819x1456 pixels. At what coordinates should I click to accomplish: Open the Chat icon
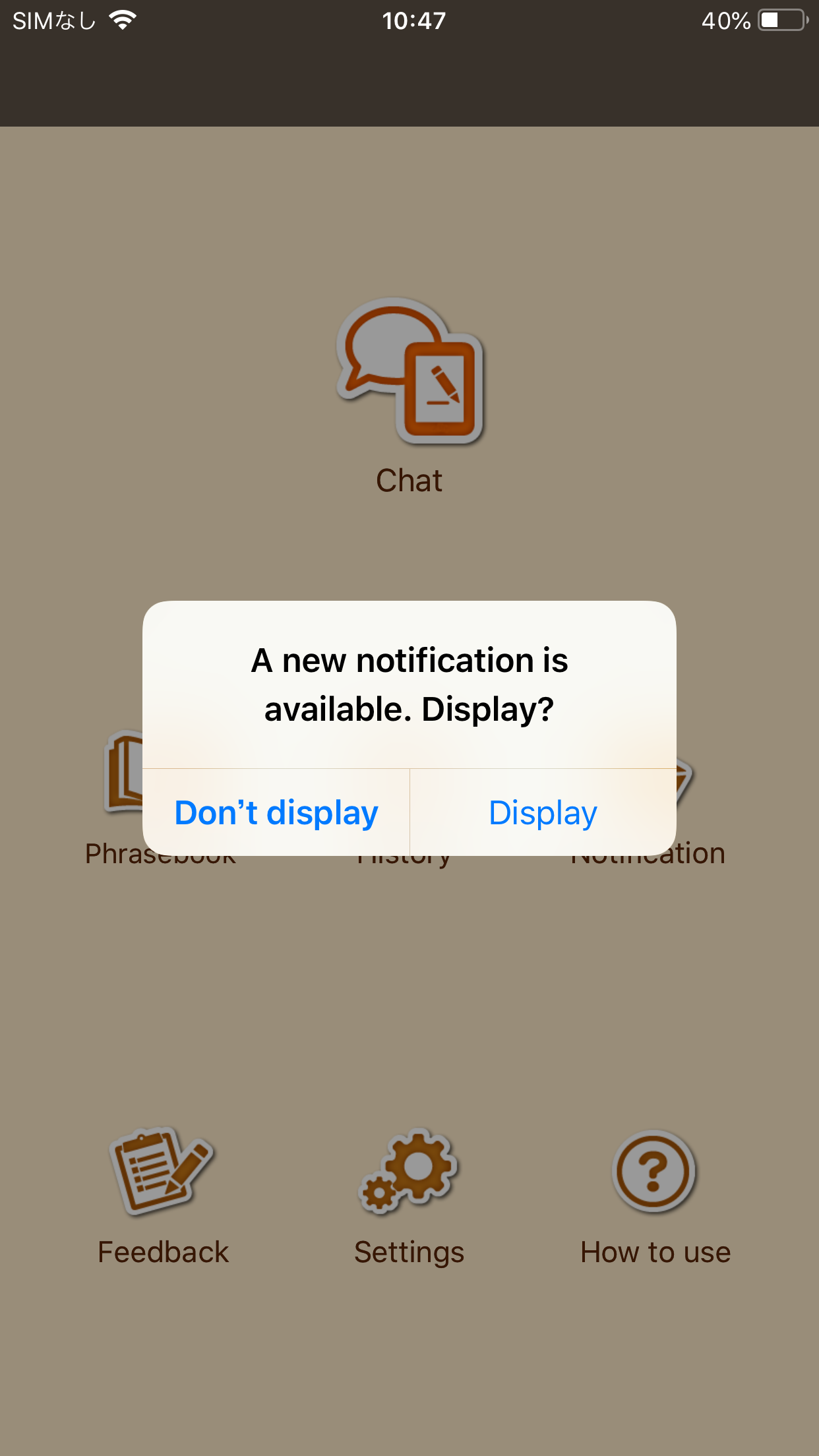pos(409,371)
